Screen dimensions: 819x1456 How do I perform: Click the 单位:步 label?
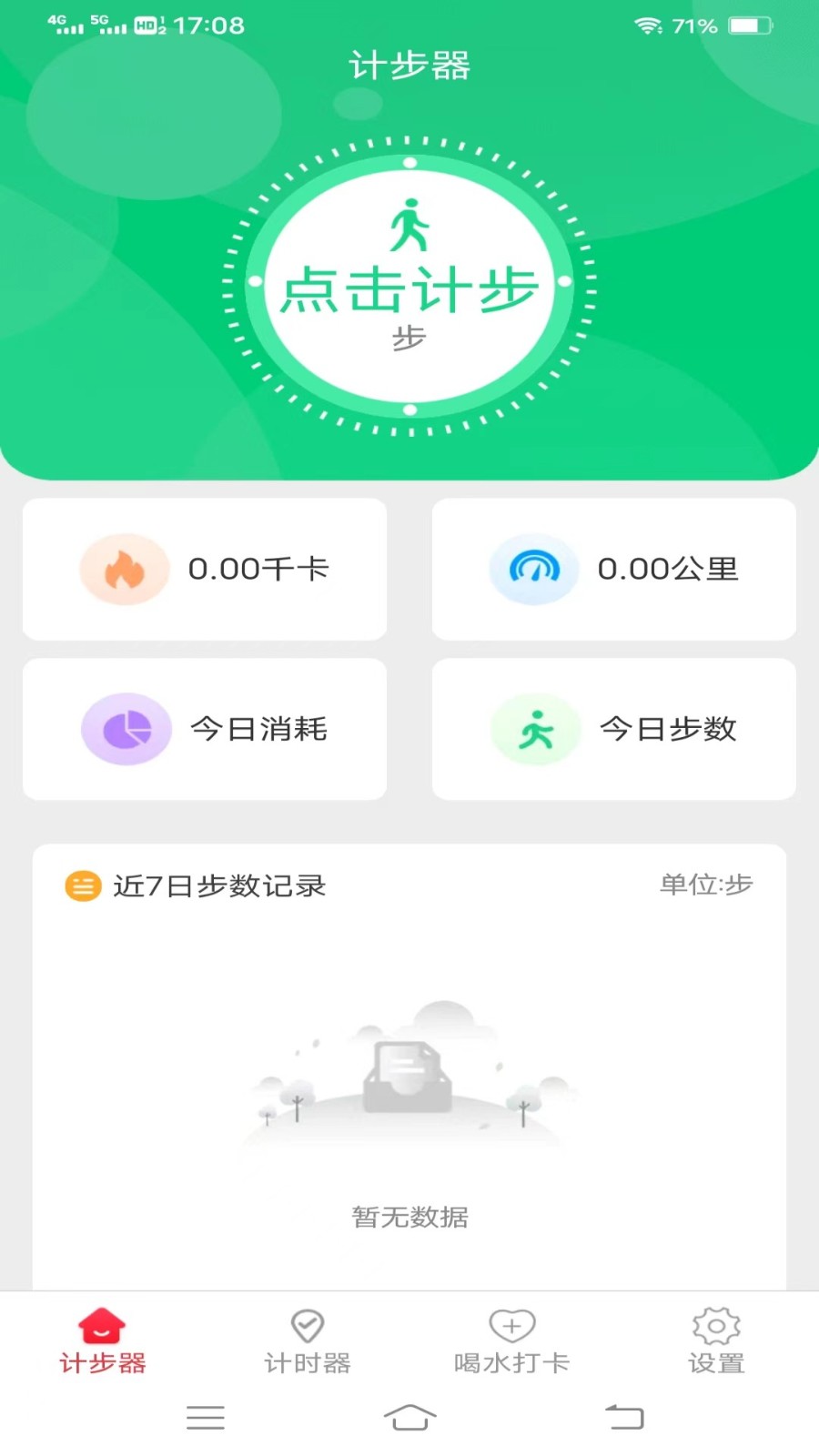tap(707, 884)
